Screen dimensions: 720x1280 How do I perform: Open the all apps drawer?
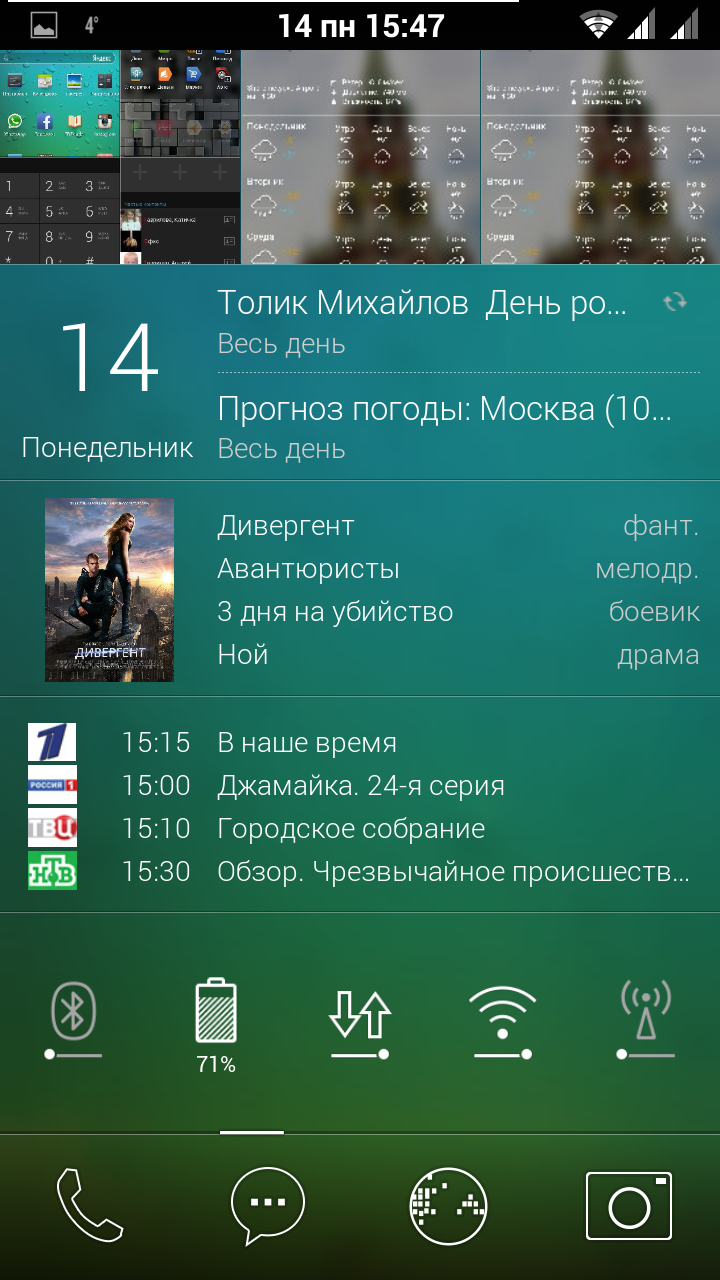[448, 1205]
